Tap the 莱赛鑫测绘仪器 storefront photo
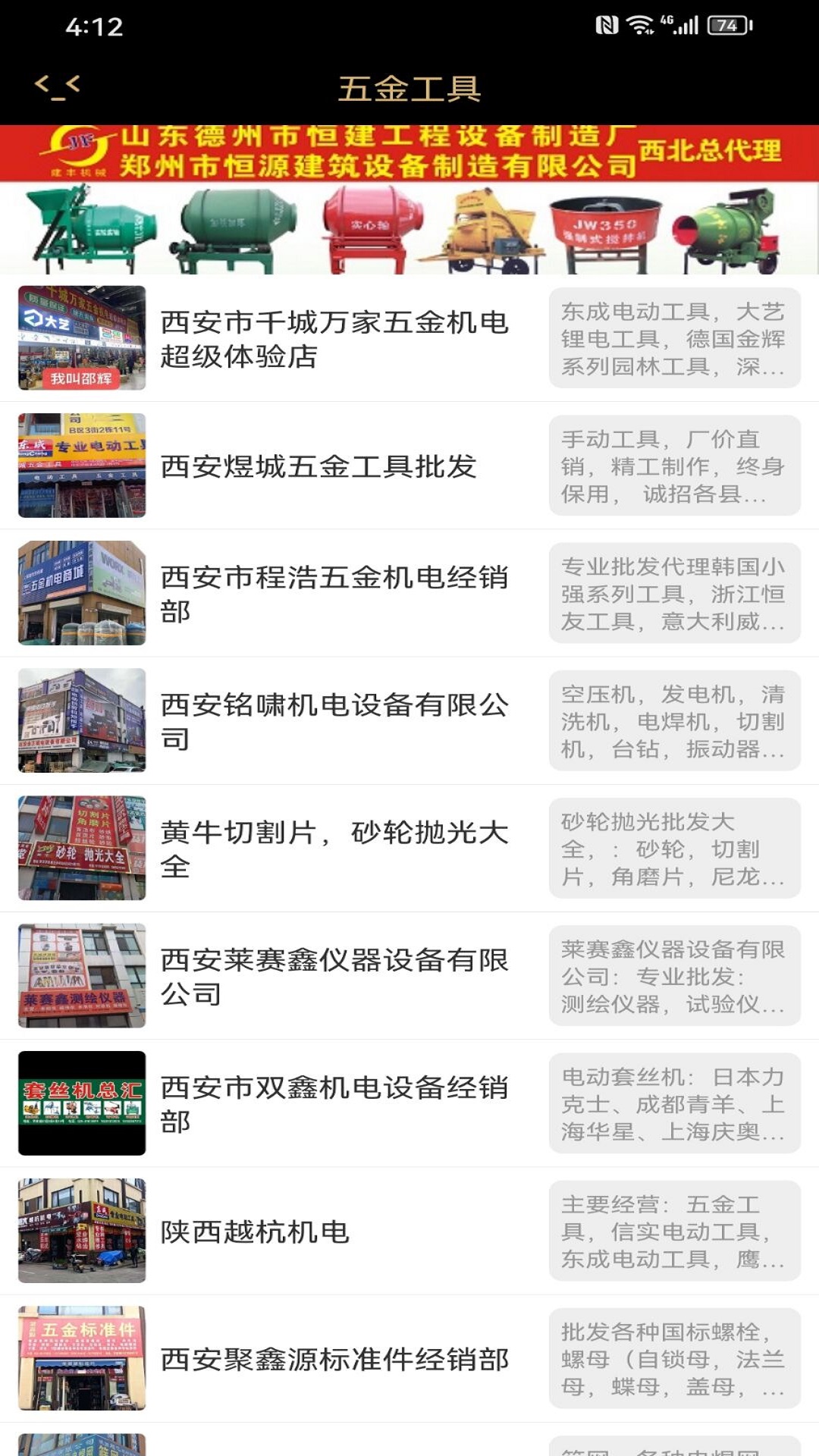The height and width of the screenshot is (1456, 819). pos(80,974)
